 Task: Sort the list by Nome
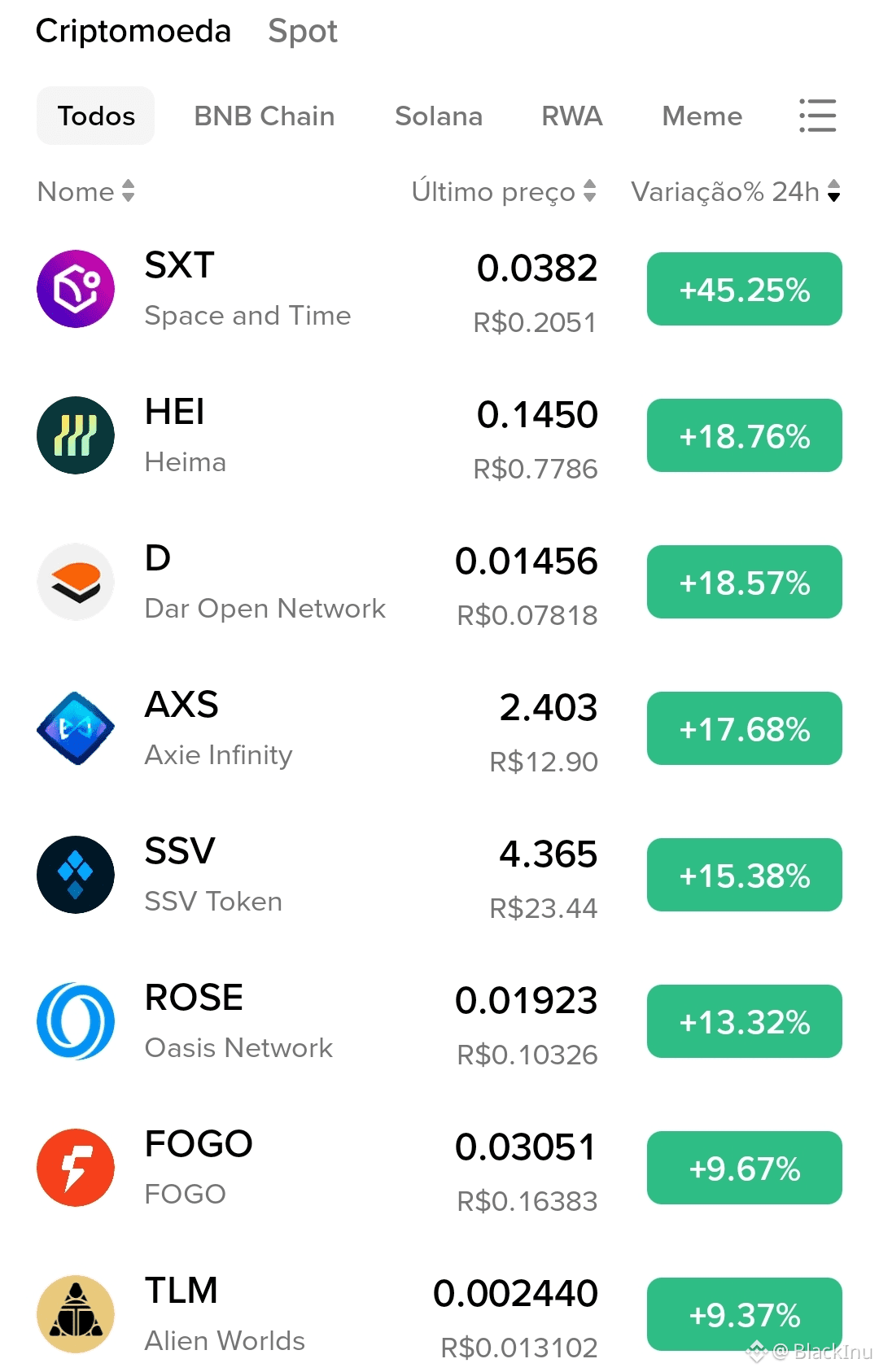(x=85, y=192)
